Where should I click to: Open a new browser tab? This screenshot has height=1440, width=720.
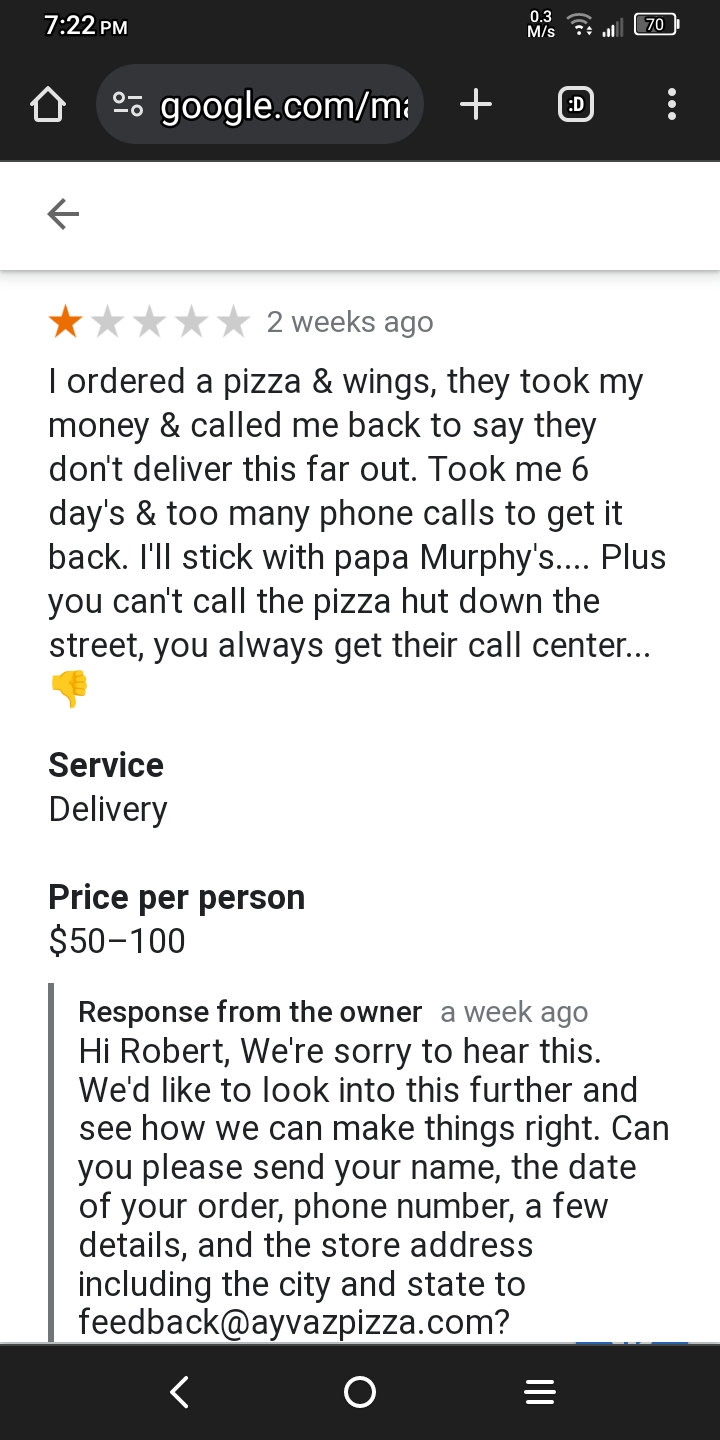click(476, 104)
